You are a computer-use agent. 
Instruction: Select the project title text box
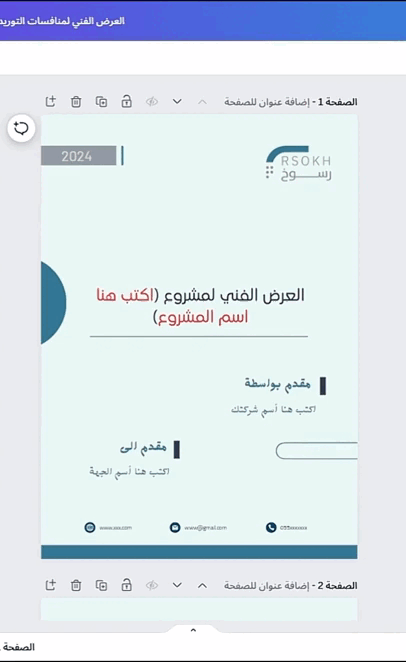point(200,306)
